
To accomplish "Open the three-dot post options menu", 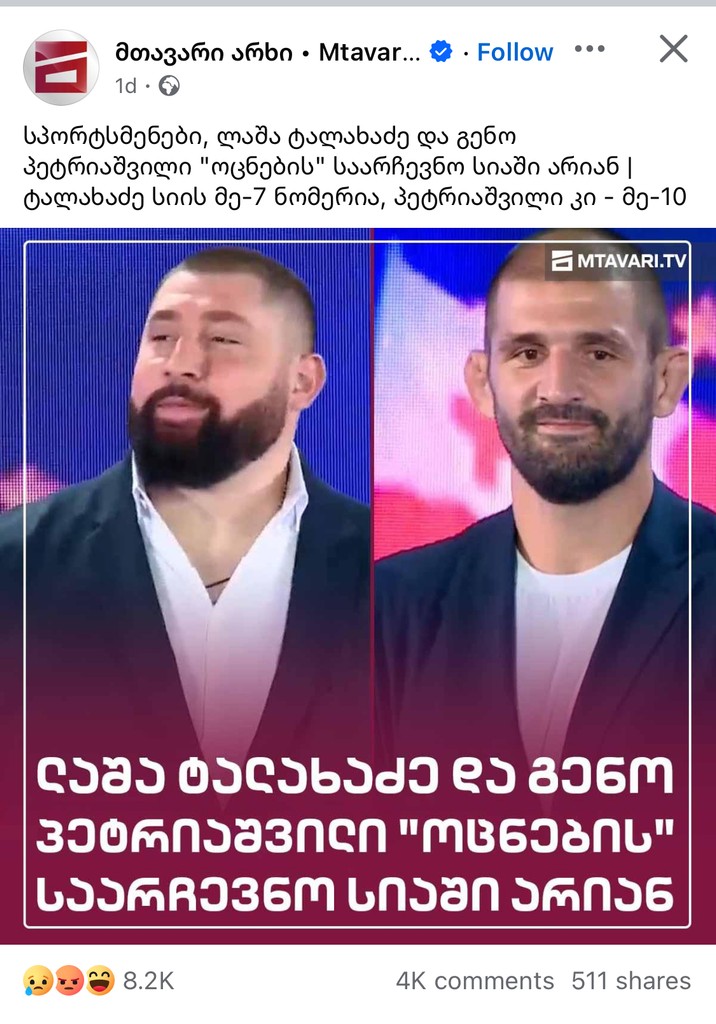I will (x=590, y=49).
